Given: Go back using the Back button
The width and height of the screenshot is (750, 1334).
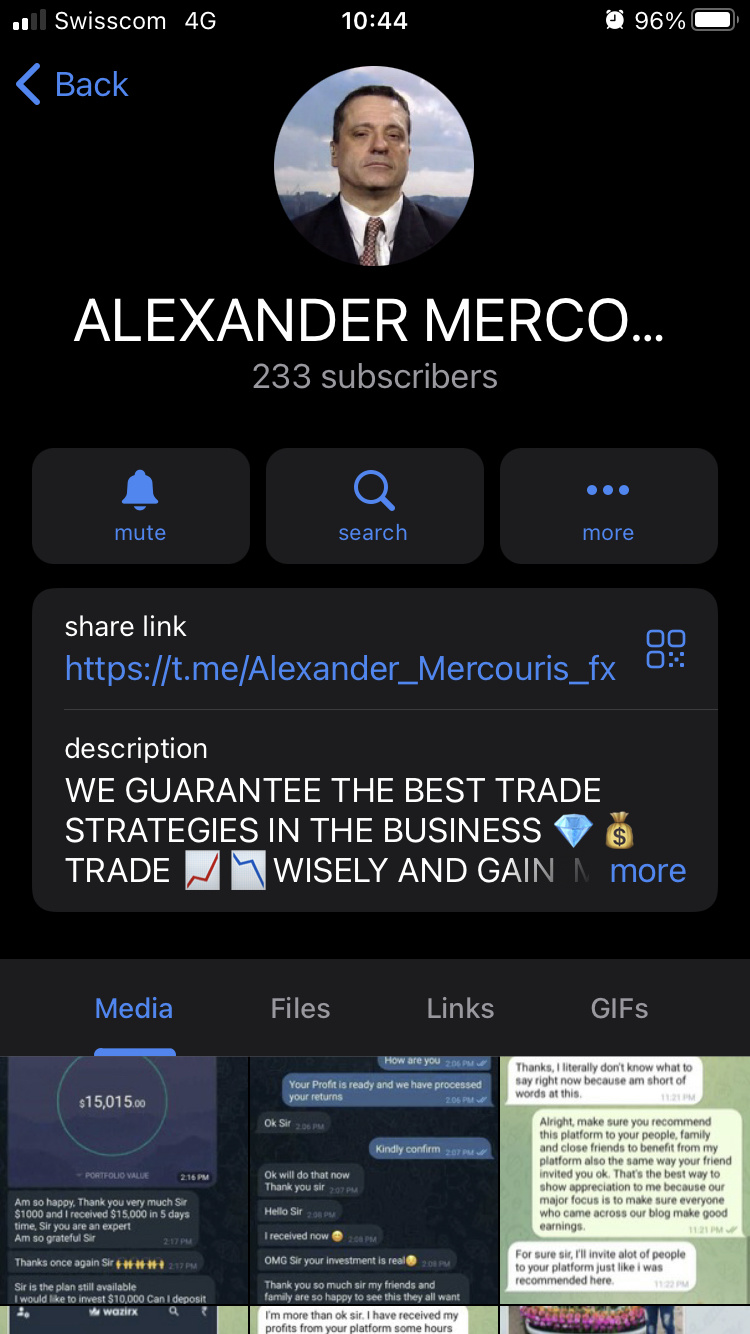Looking at the screenshot, I should 73,85.
